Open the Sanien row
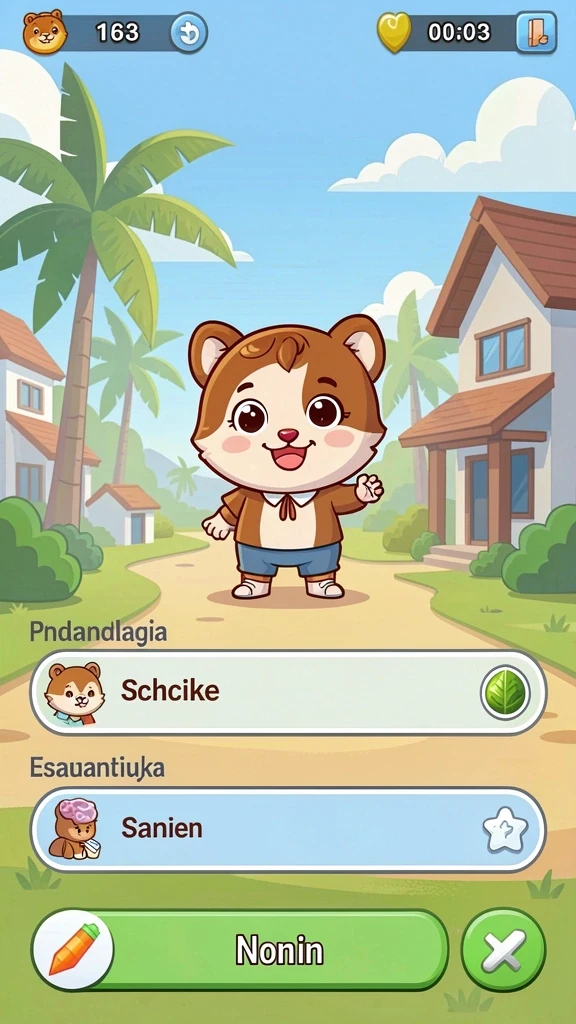Image resolution: width=576 pixels, height=1024 pixels. (288, 829)
